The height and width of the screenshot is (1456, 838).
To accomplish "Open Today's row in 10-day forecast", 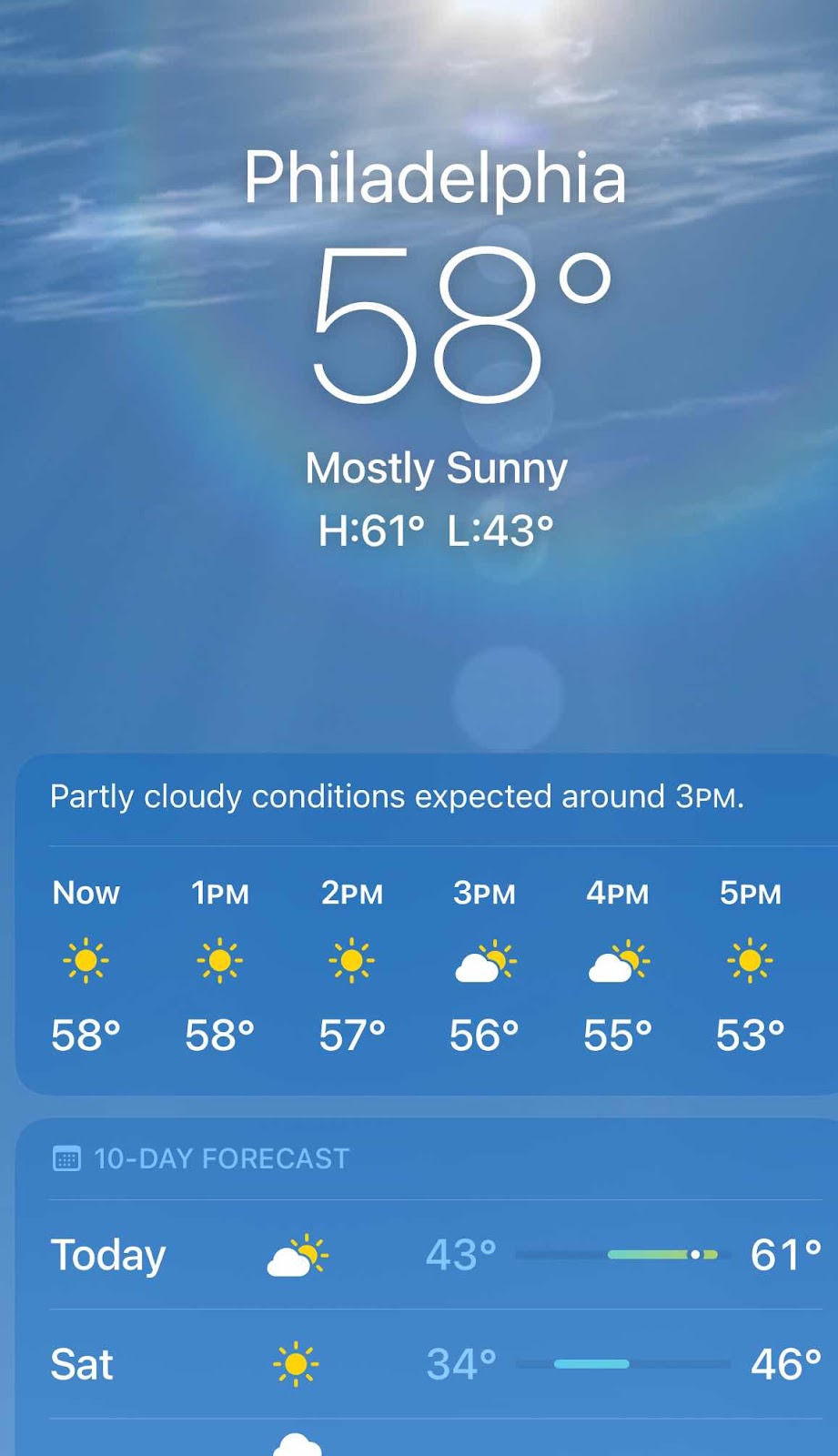I will [435, 1255].
